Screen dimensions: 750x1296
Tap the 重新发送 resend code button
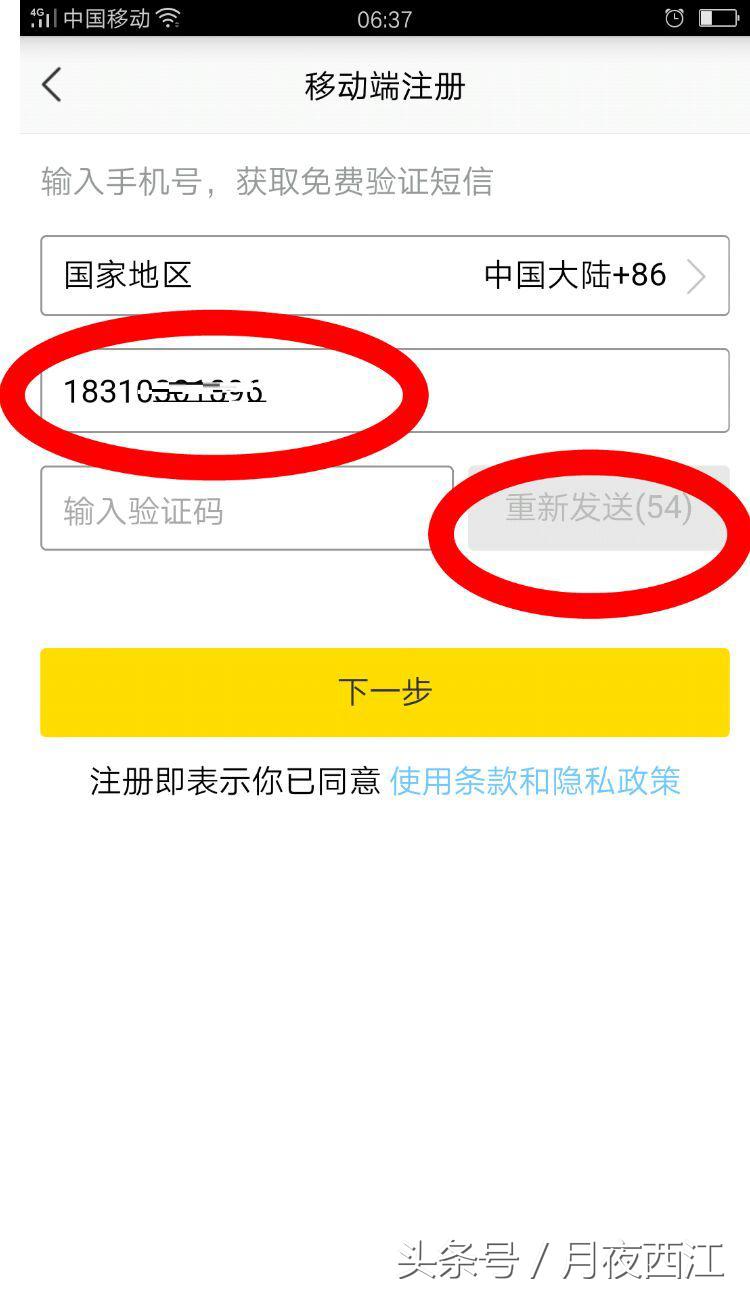(x=598, y=508)
